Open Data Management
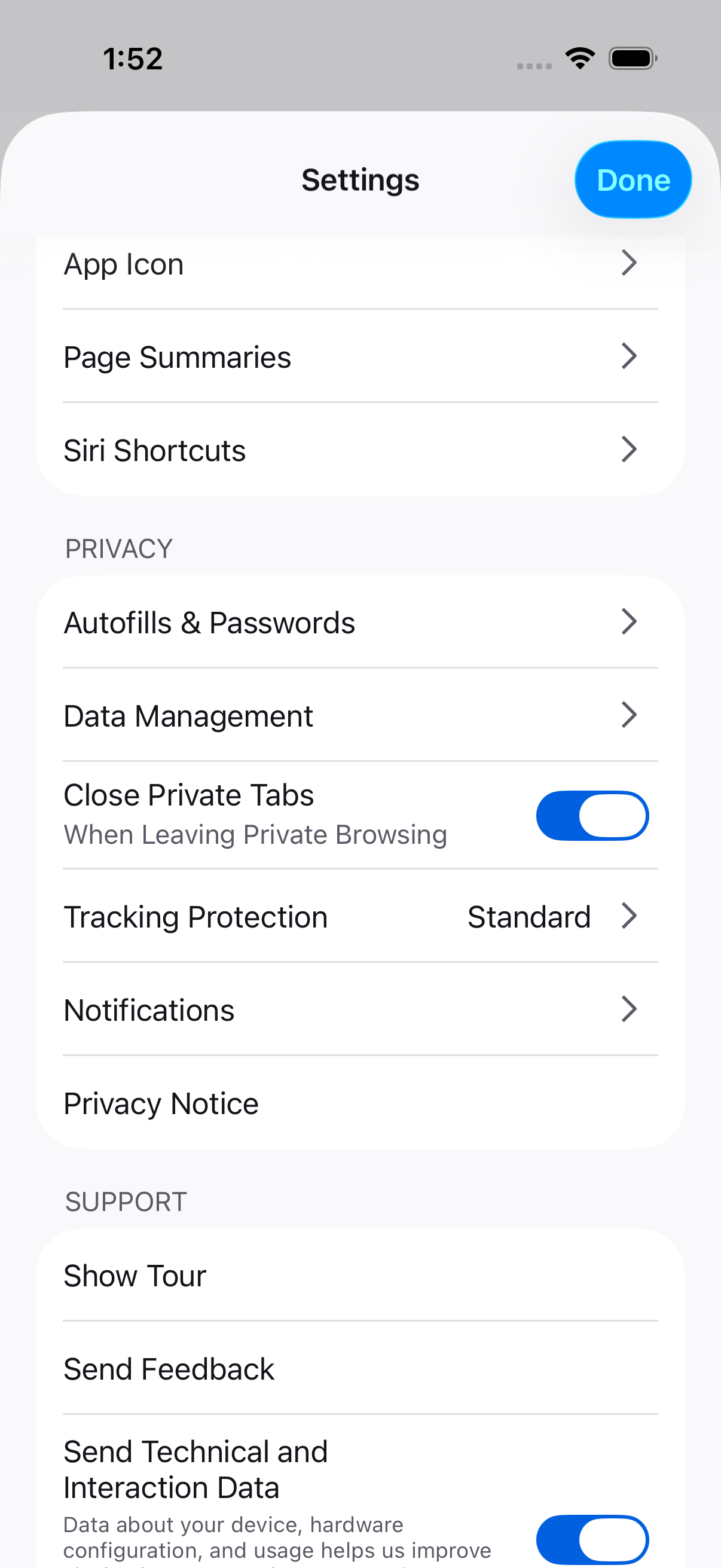 (360, 715)
